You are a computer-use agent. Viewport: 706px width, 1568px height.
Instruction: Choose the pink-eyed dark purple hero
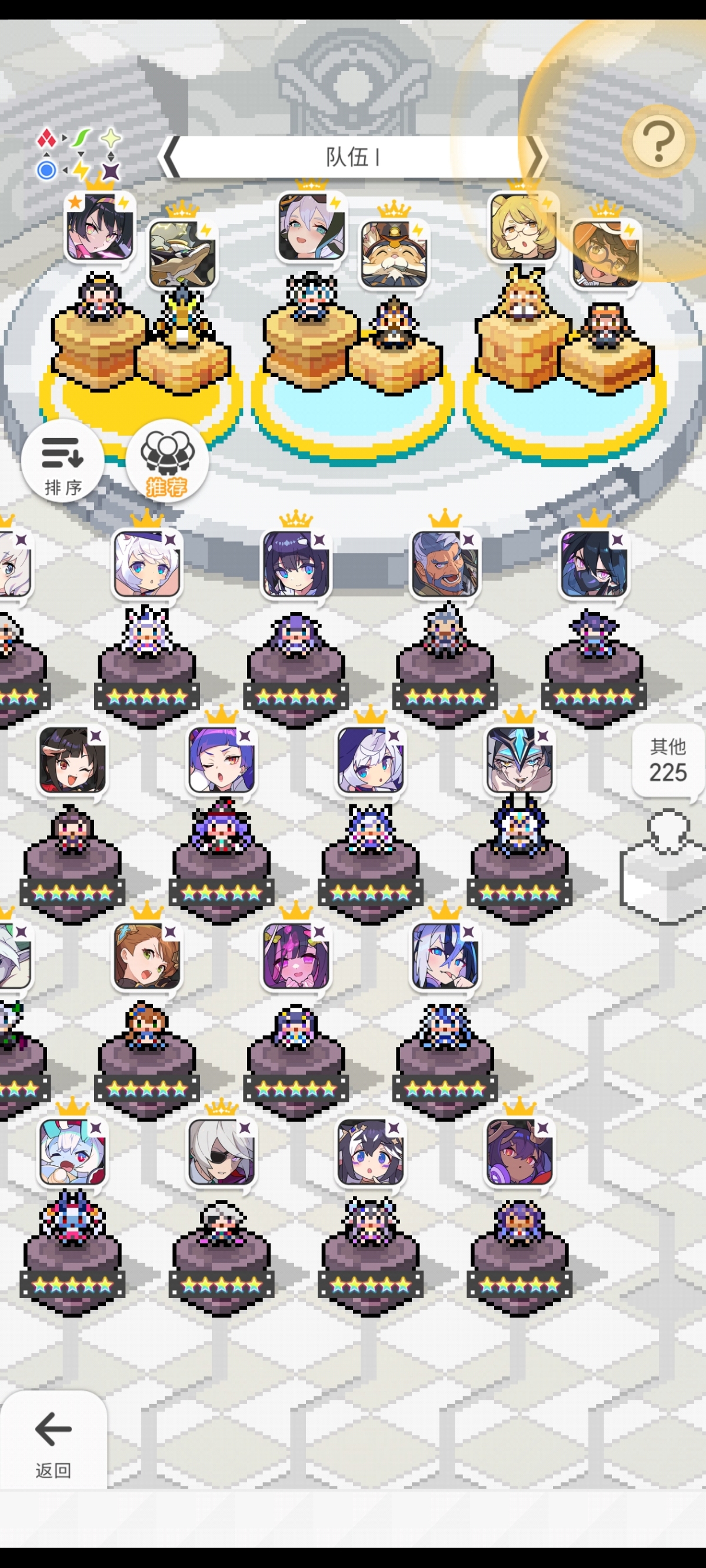[x=295, y=955]
